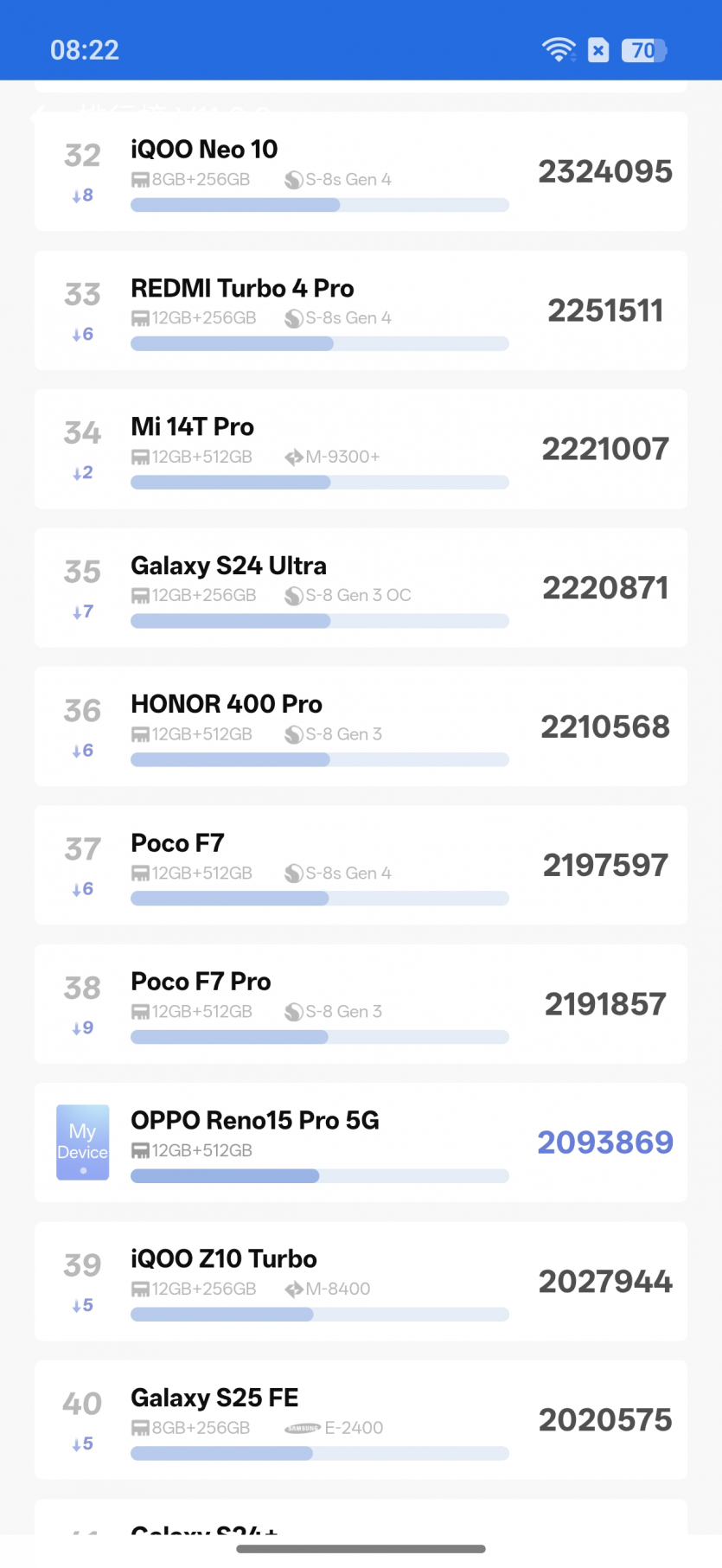The height and width of the screenshot is (1568, 722).
Task: Open Galaxy S24 Ultra score card
Action: pos(361,588)
